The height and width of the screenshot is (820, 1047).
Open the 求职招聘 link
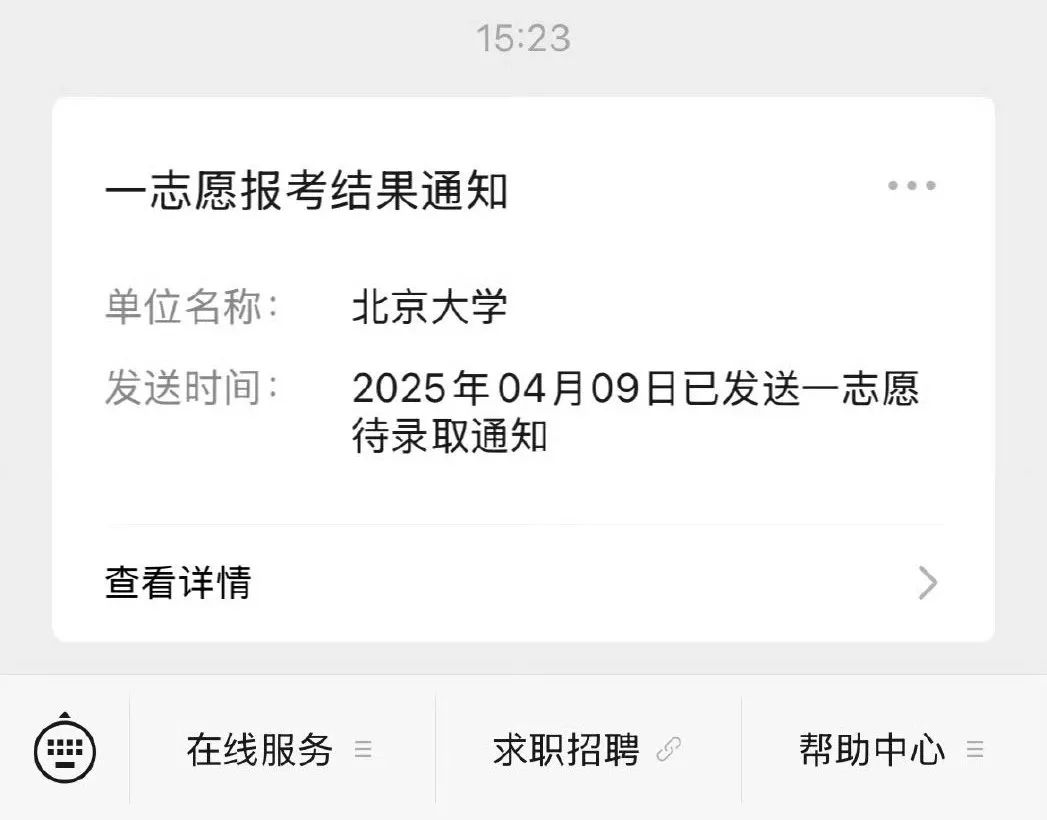(587, 749)
